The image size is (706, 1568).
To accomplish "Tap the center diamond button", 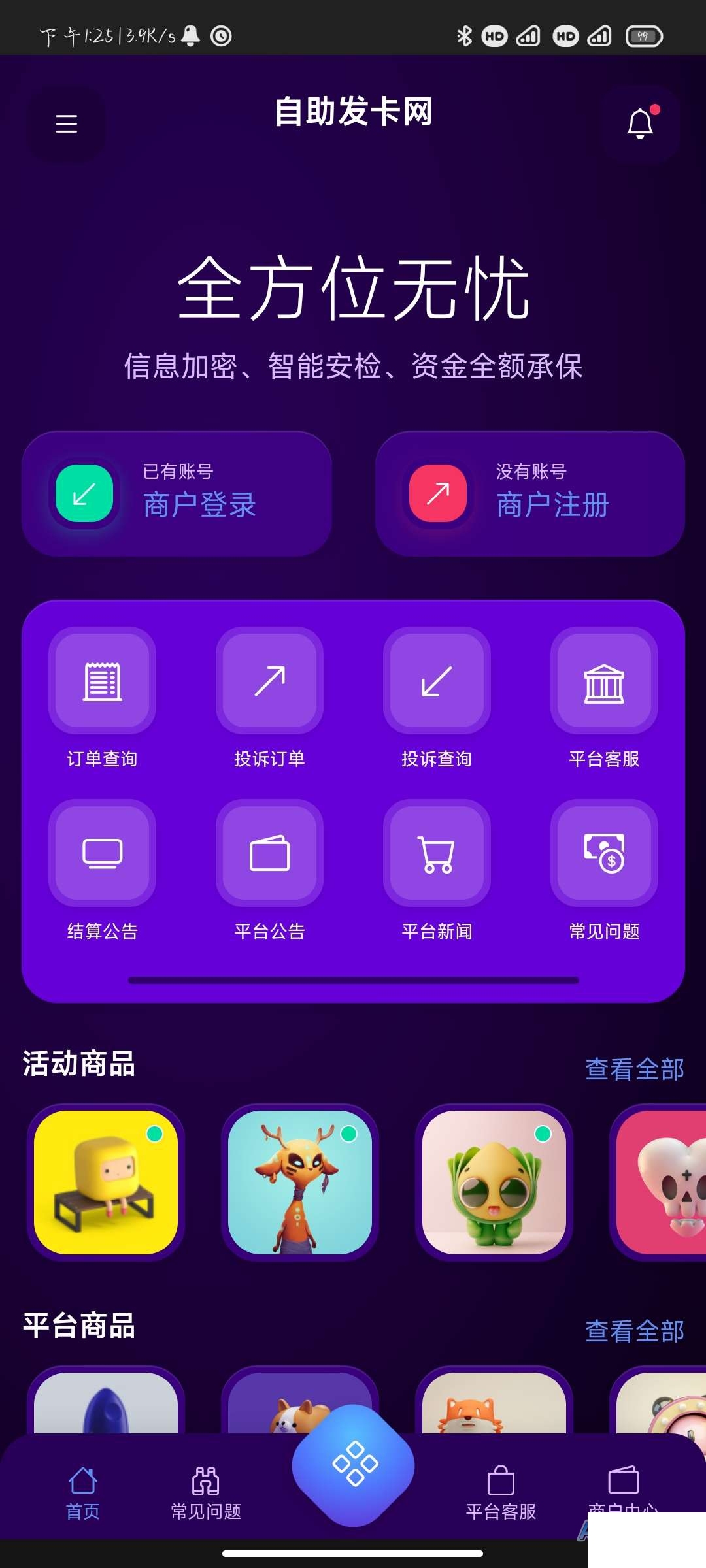I will point(354,1465).
